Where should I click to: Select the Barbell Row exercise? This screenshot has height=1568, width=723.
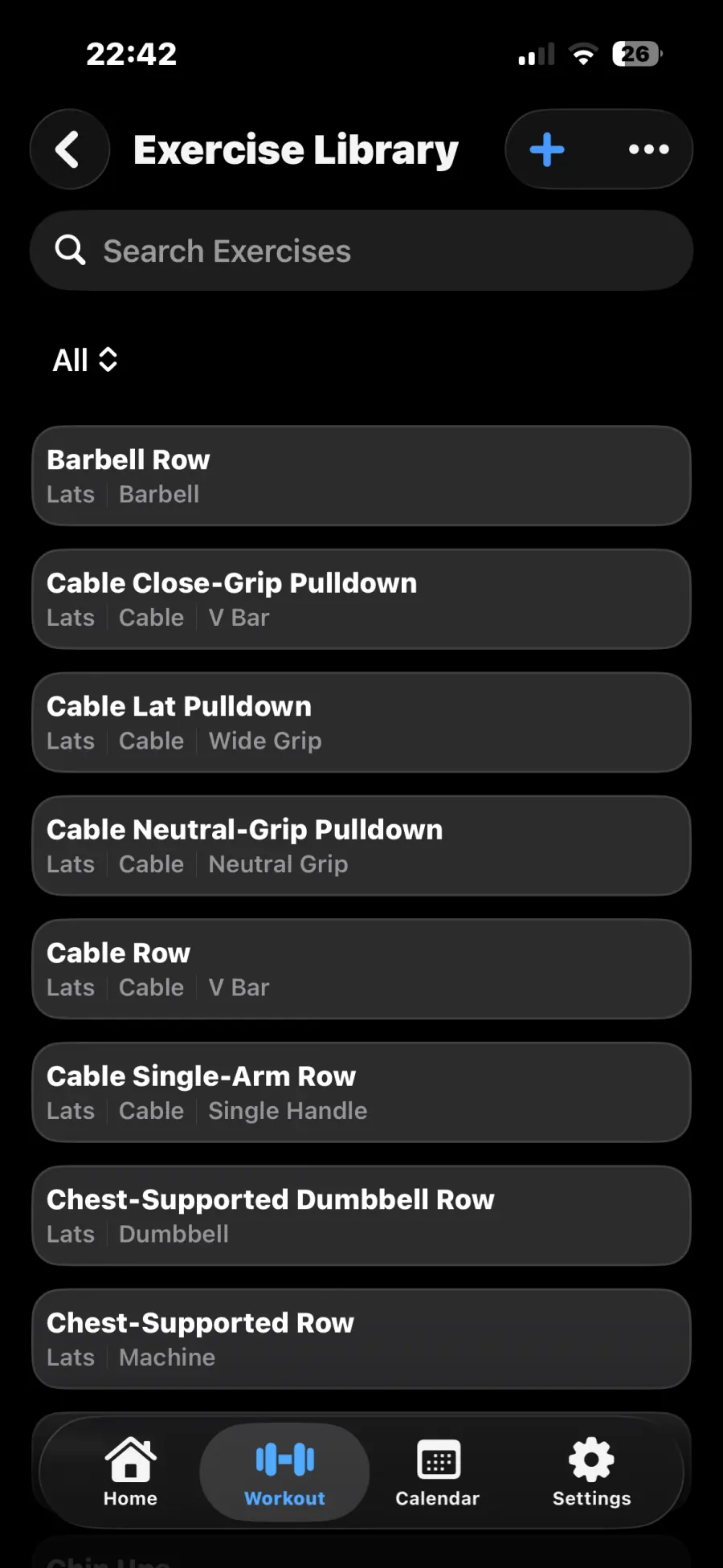[x=361, y=476]
